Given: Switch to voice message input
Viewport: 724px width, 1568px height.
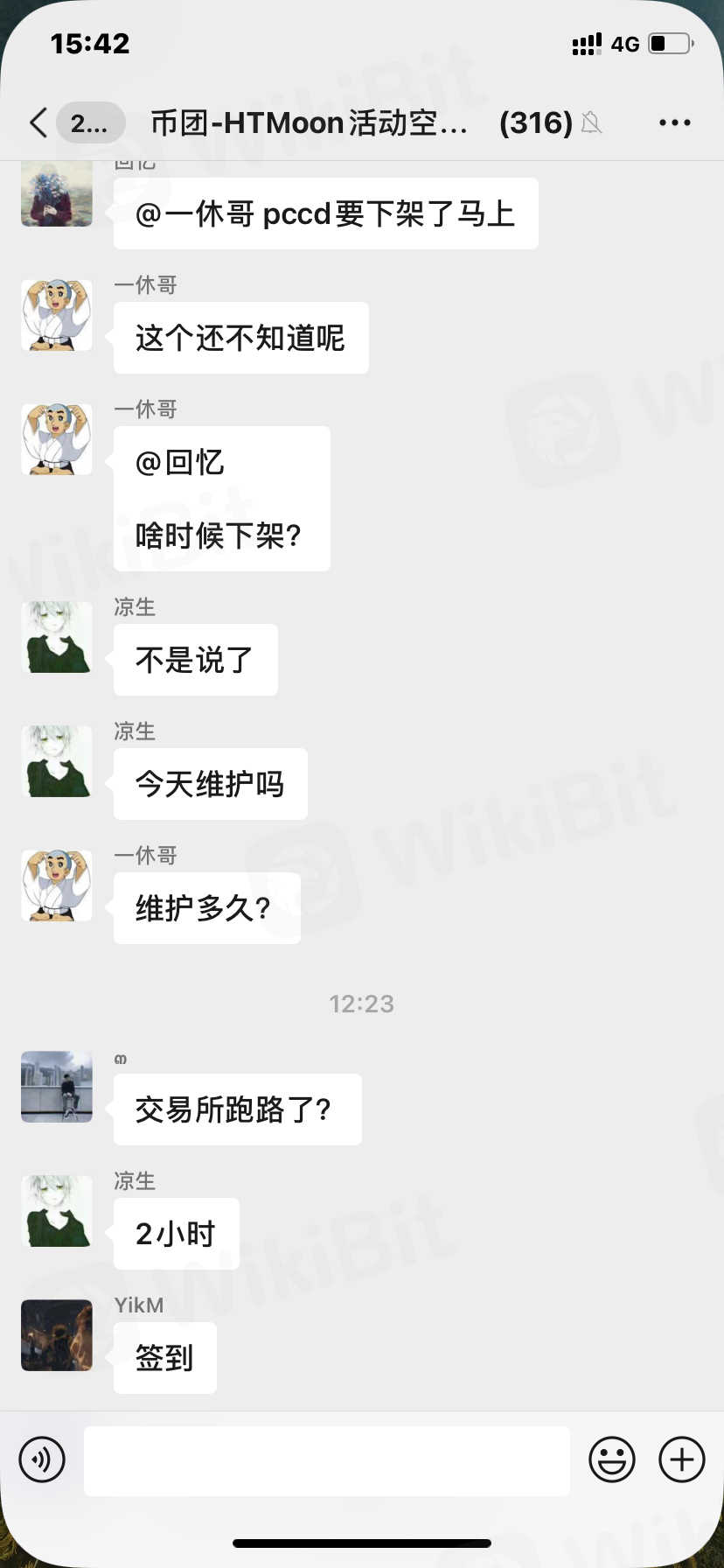Looking at the screenshot, I should tap(42, 1459).
